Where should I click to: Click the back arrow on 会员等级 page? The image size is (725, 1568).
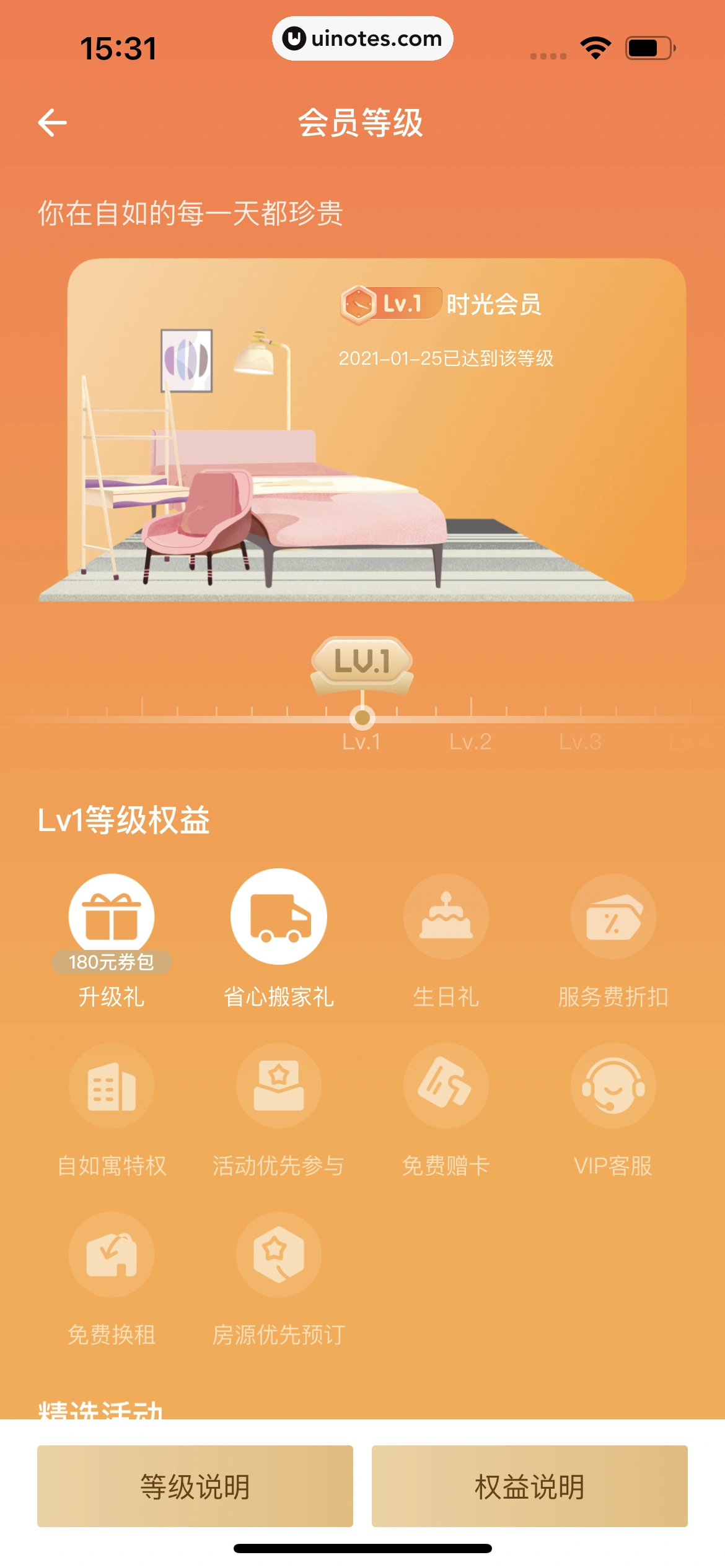point(53,121)
